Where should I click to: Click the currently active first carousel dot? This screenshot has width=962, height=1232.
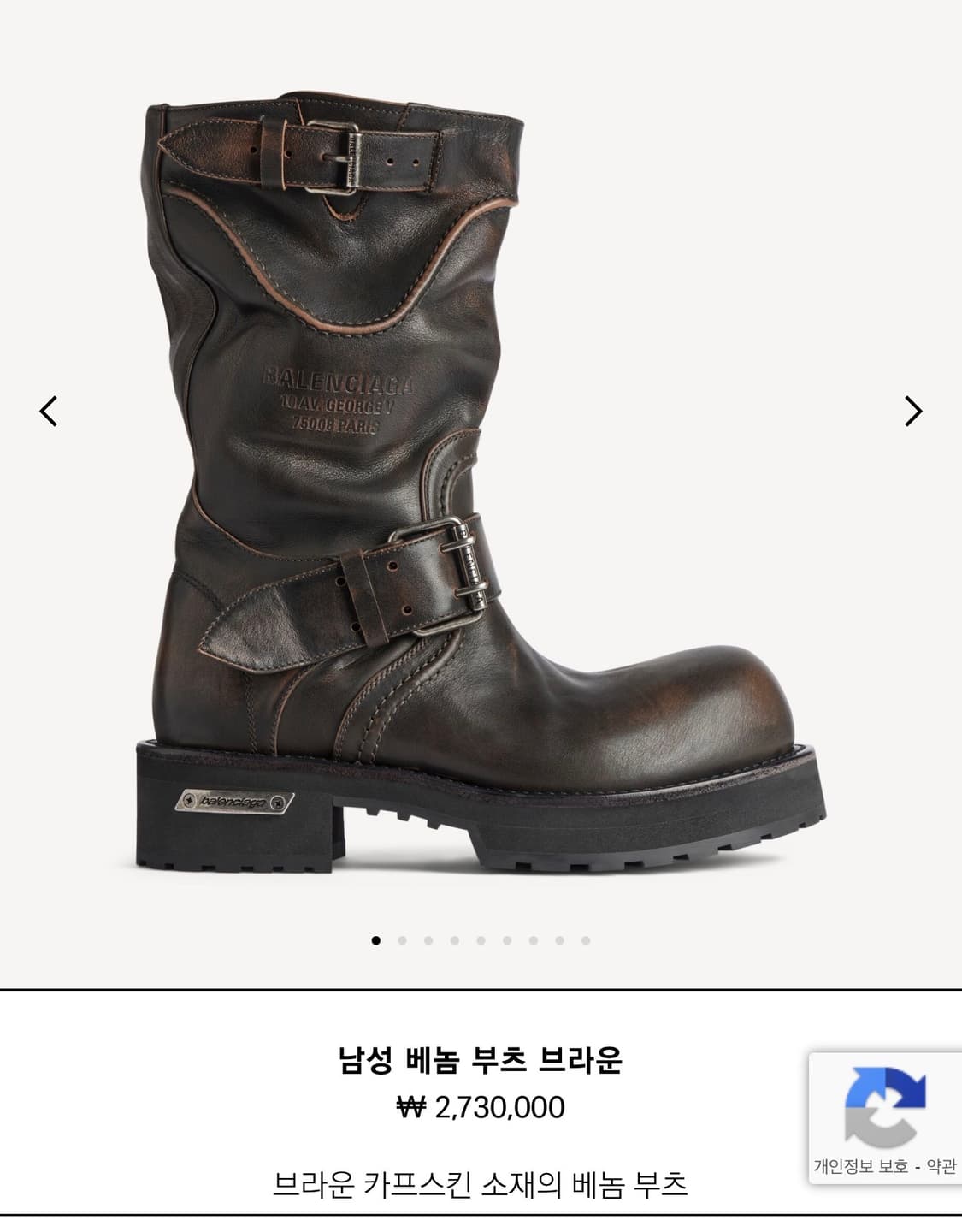pyautogui.click(x=375, y=939)
